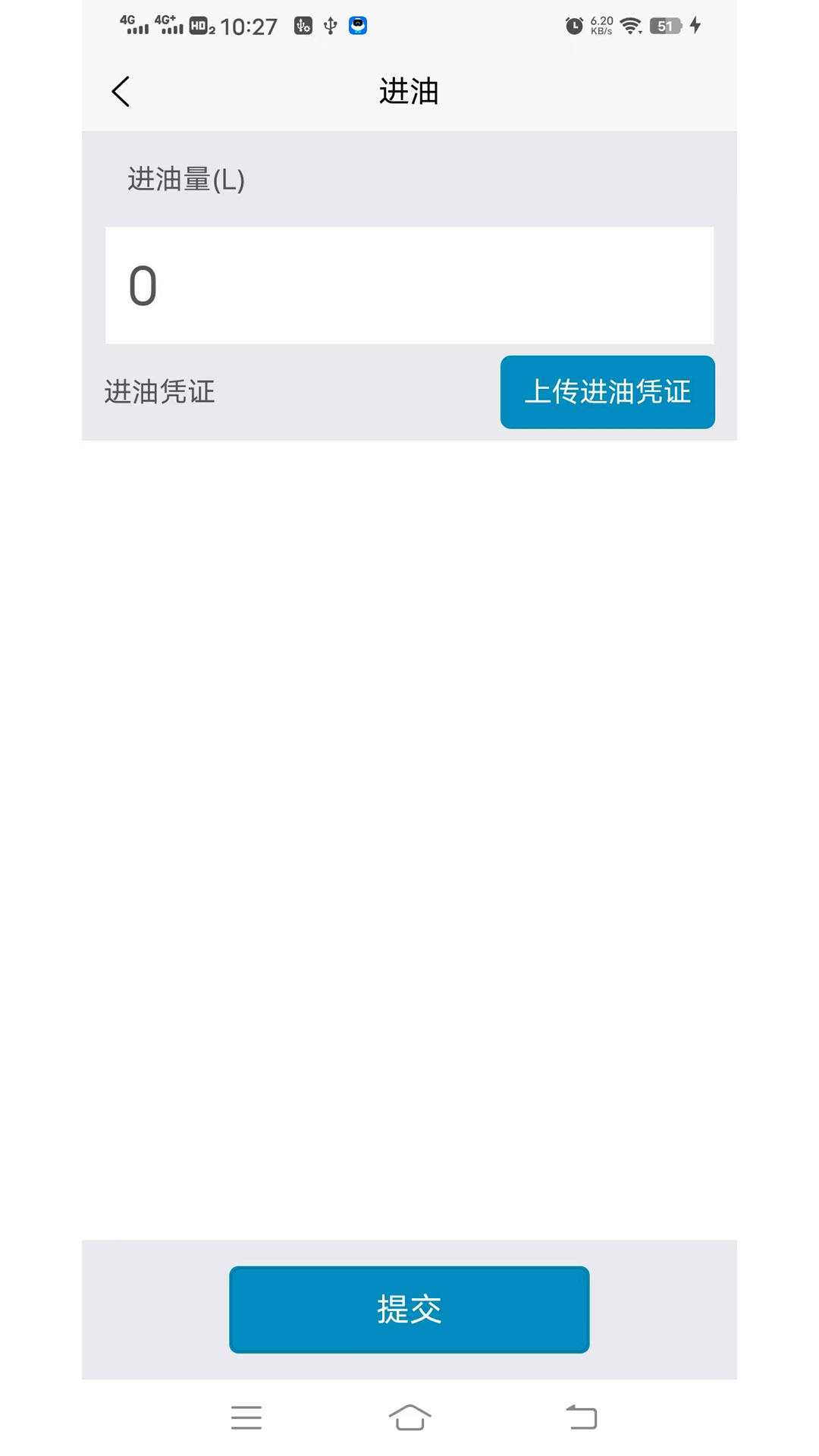Tap the clock showing 10:27
This screenshot has width=819, height=1456.
248,25
